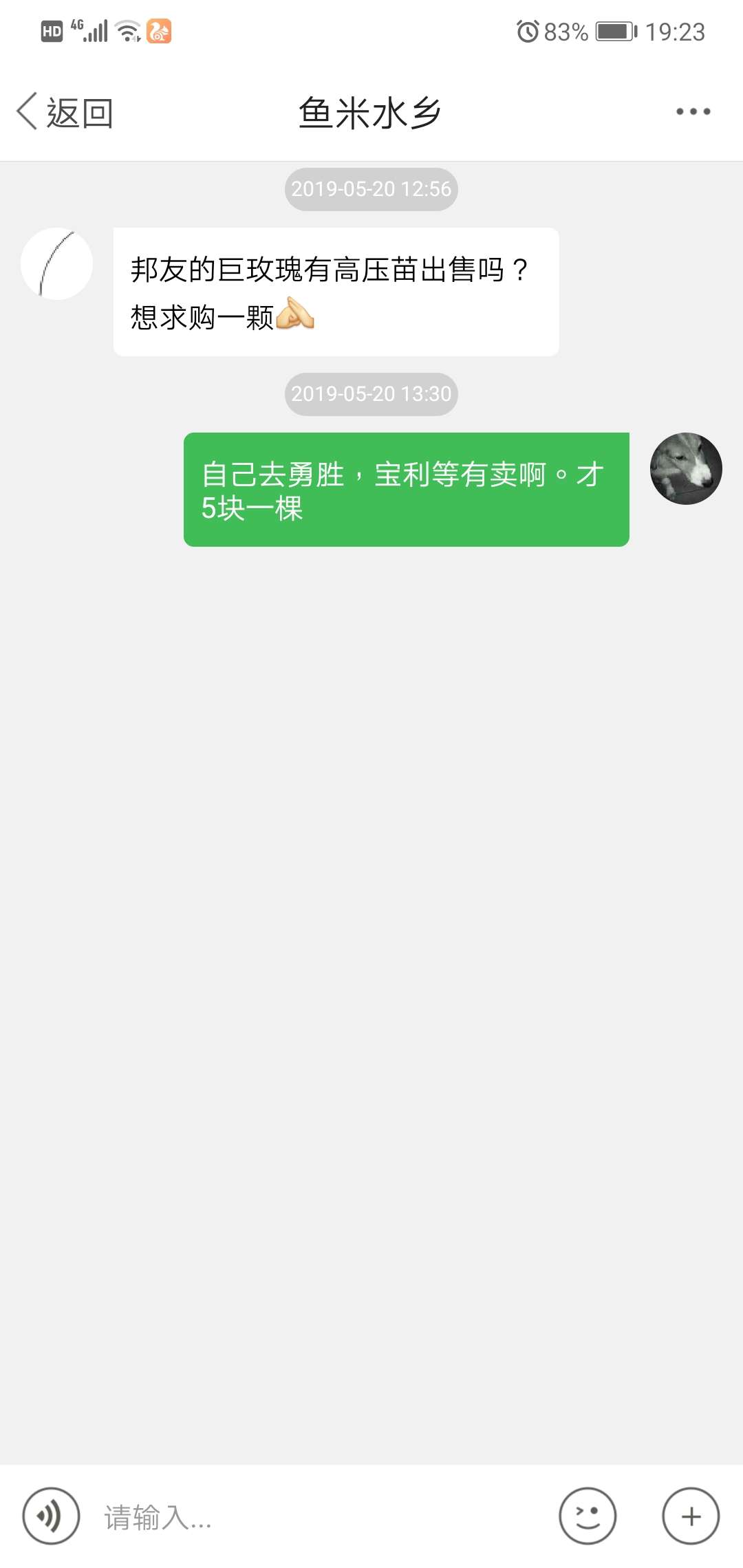Open the emoji picker
The height and width of the screenshot is (1568, 743).
coord(588,1516)
